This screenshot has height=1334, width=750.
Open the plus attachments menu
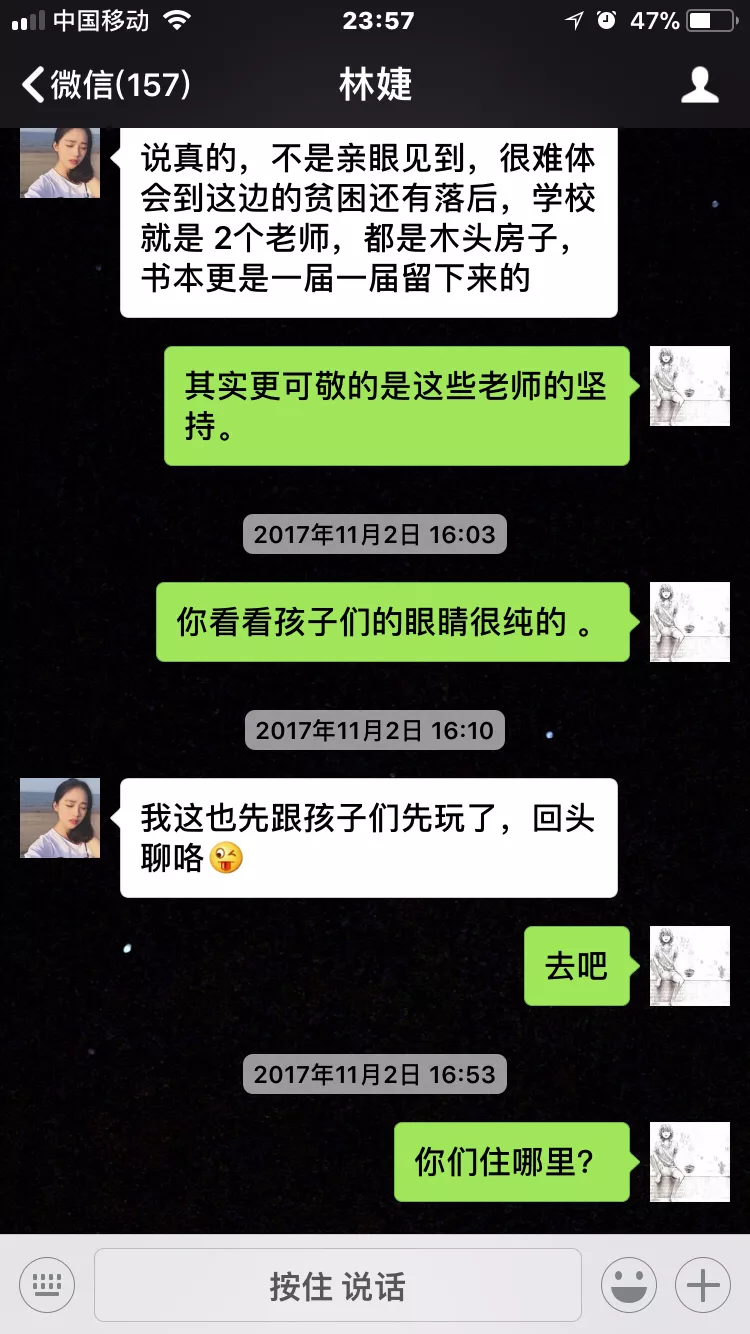[x=702, y=1285]
